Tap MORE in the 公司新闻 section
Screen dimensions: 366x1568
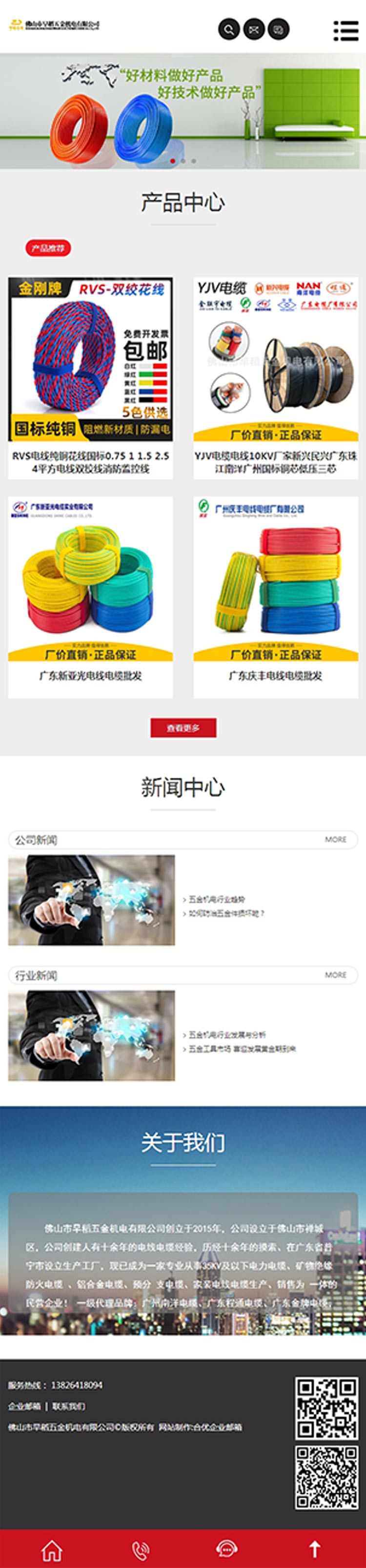[x=336, y=839]
